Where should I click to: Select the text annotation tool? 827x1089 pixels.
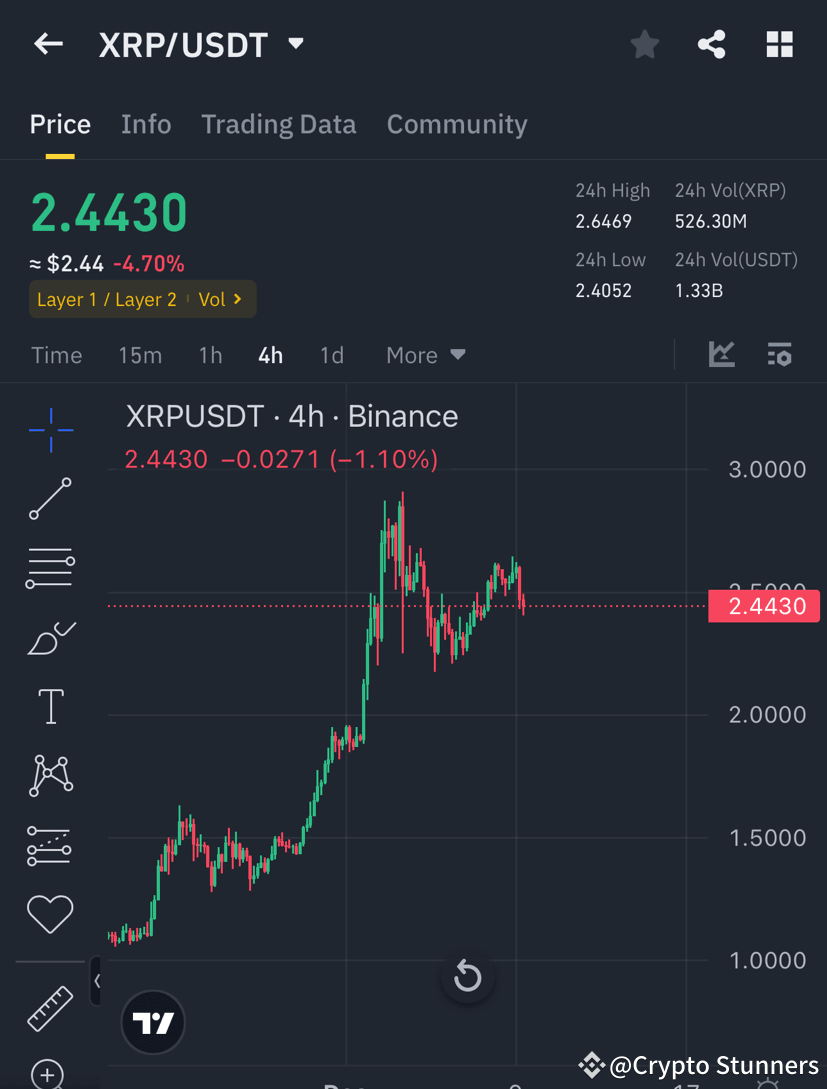coord(50,706)
